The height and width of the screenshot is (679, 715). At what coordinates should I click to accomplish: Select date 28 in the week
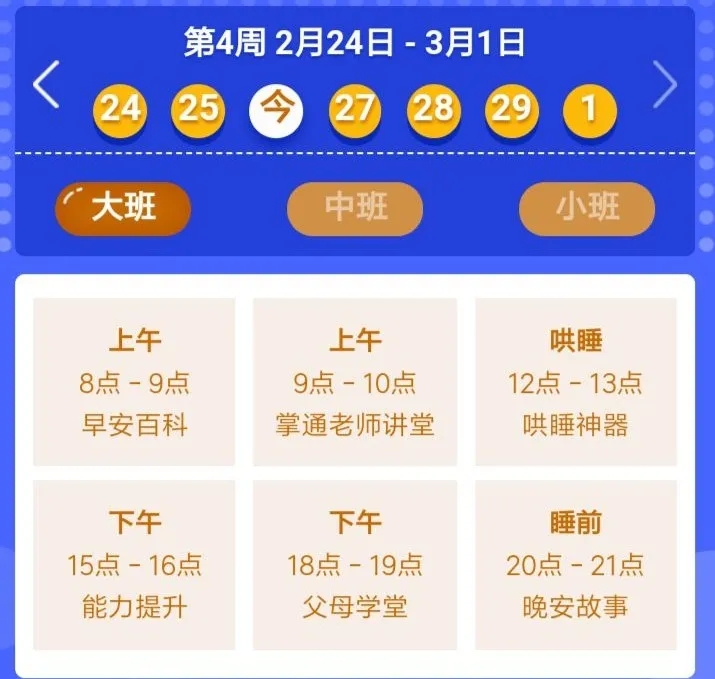433,108
